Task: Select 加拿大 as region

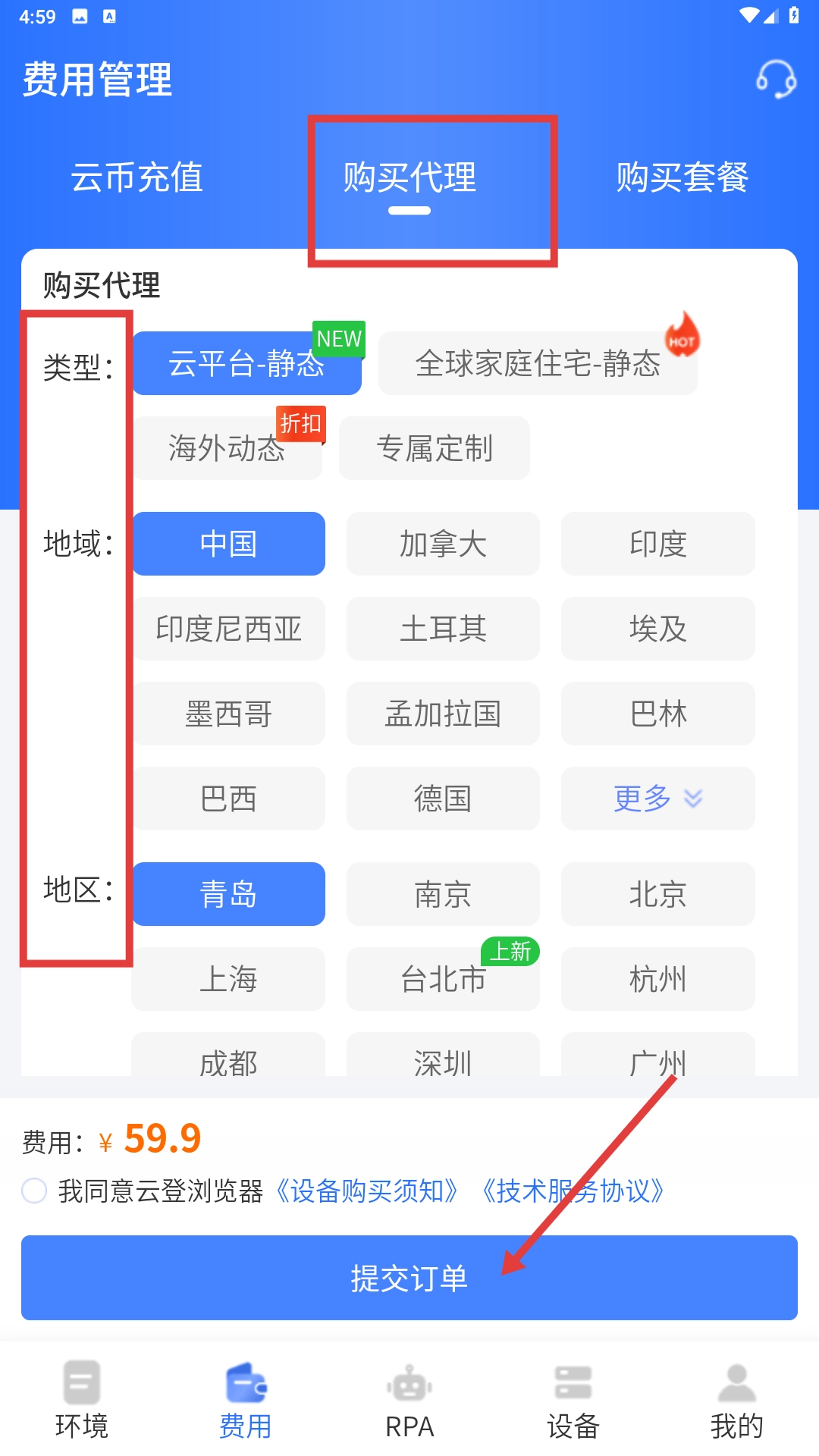Action: pyautogui.click(x=443, y=544)
